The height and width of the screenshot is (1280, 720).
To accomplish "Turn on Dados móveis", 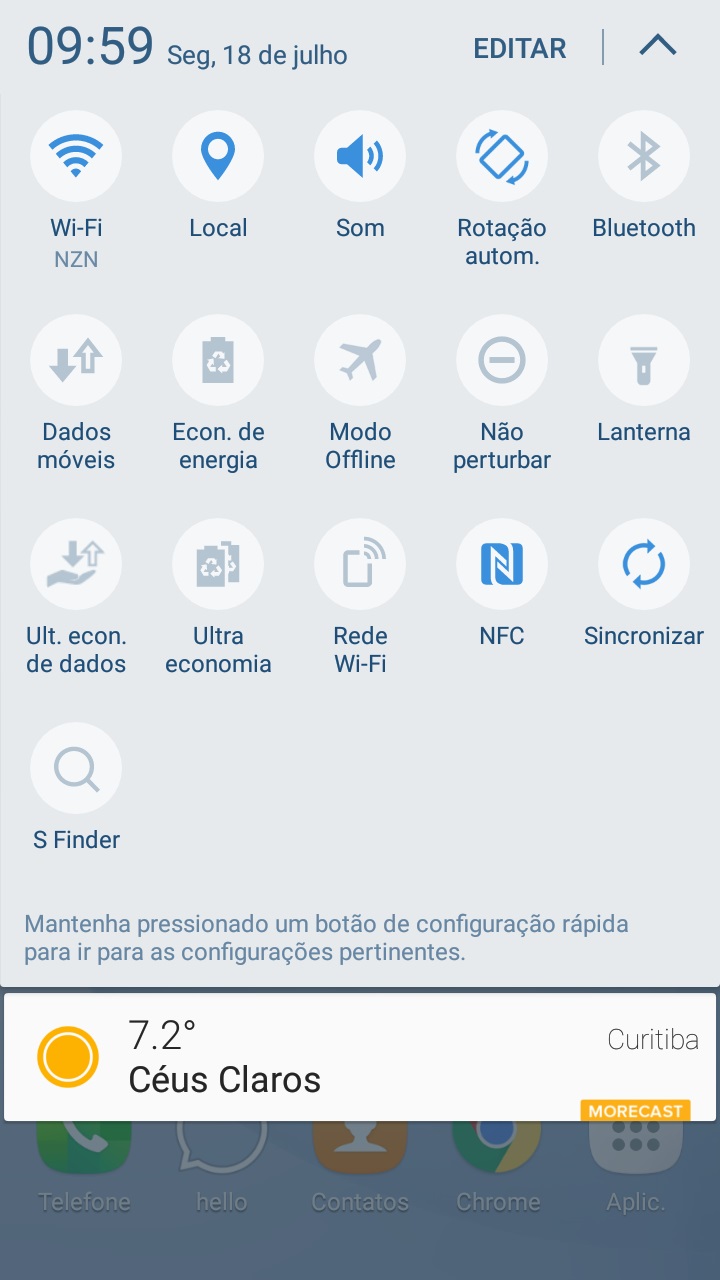I will [76, 361].
